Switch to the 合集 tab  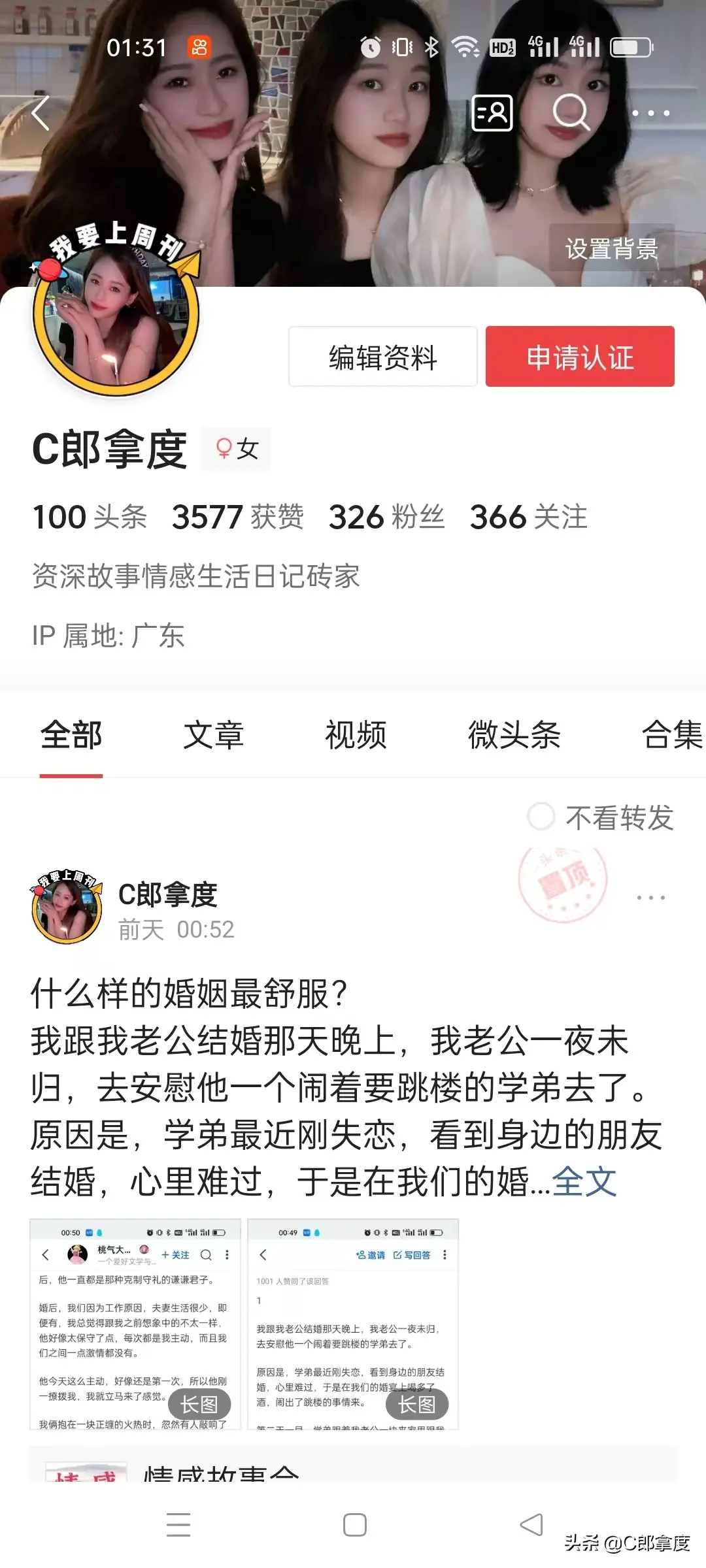click(x=671, y=734)
